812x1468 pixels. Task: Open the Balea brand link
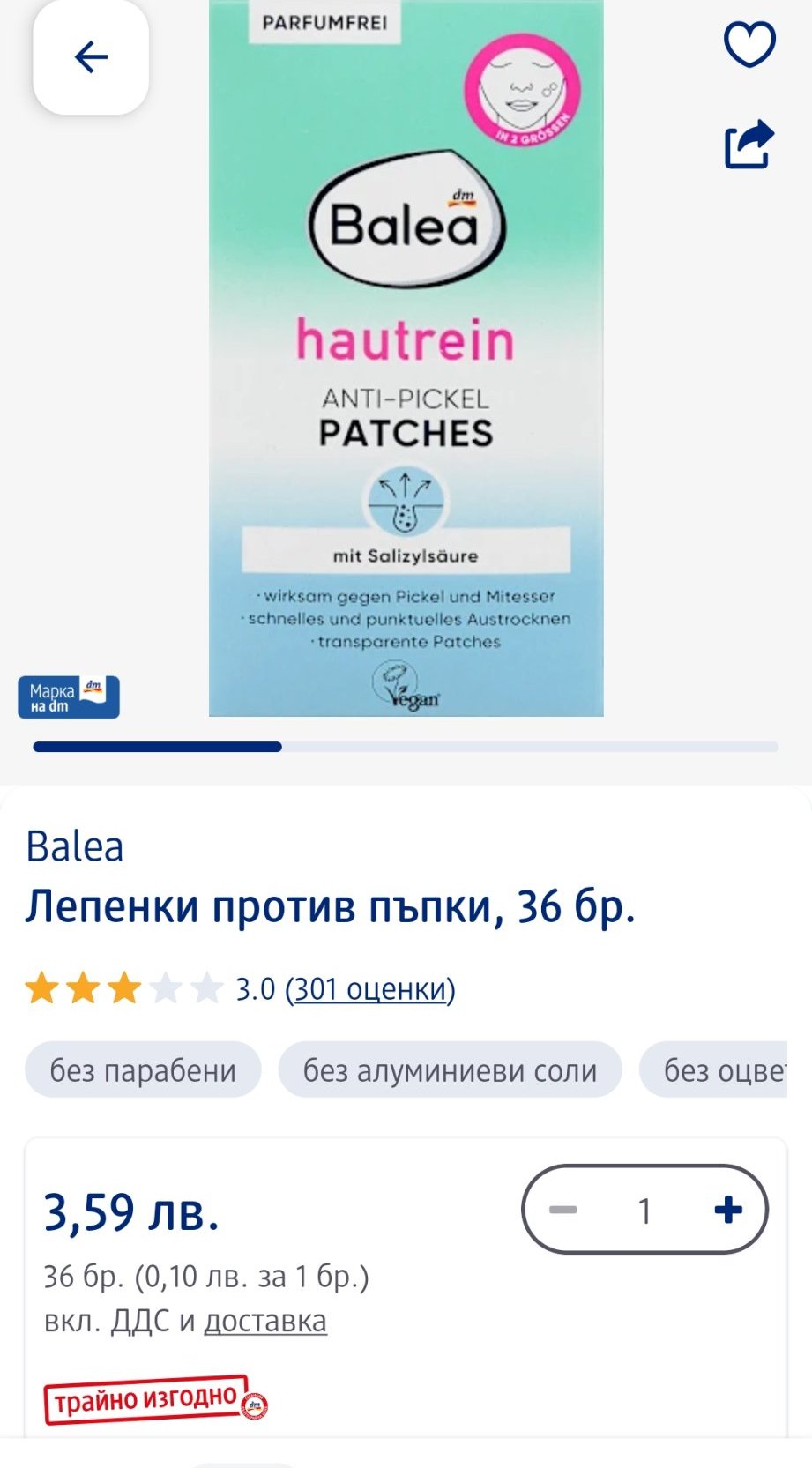pos(75,846)
